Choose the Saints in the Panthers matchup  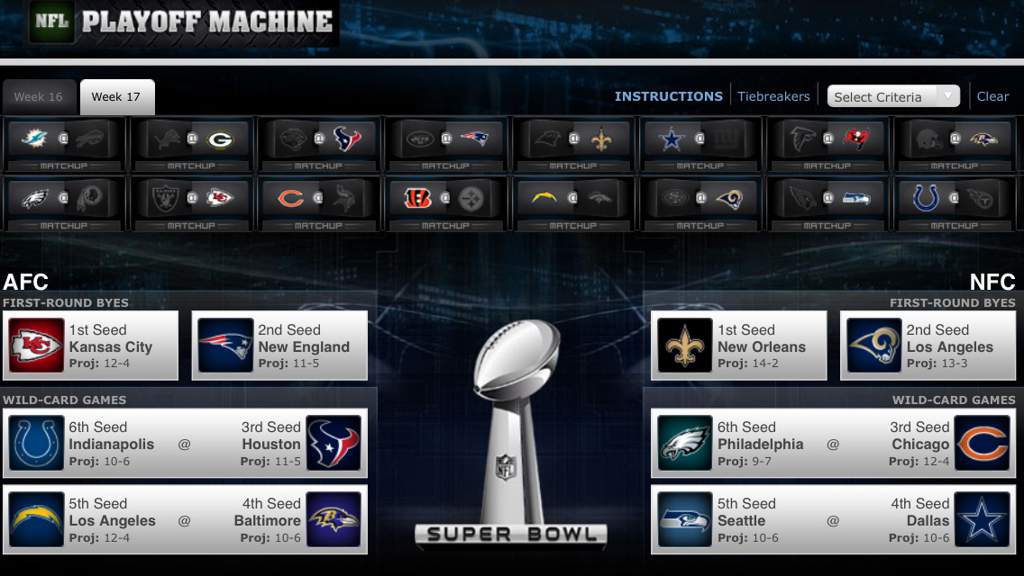[601, 139]
